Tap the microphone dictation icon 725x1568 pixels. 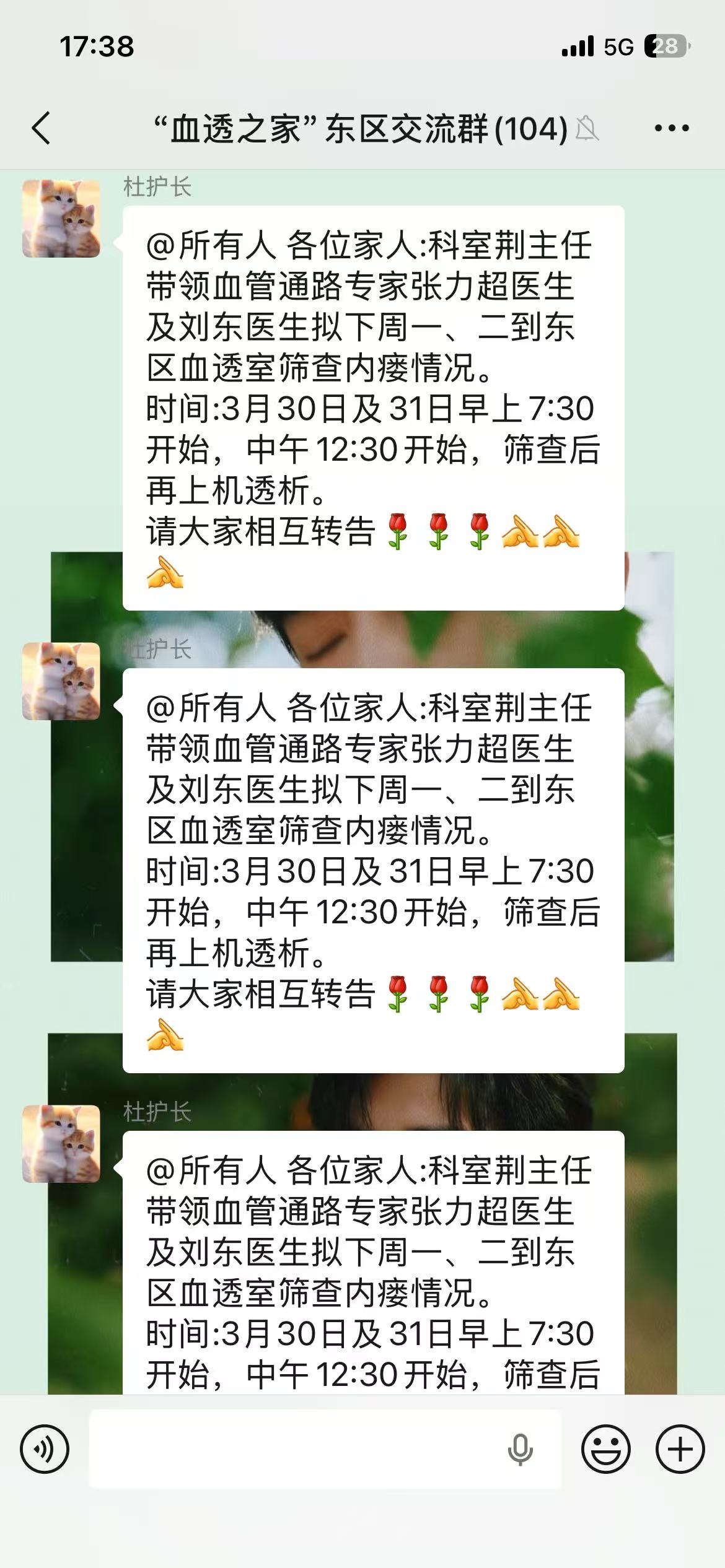click(x=520, y=1449)
